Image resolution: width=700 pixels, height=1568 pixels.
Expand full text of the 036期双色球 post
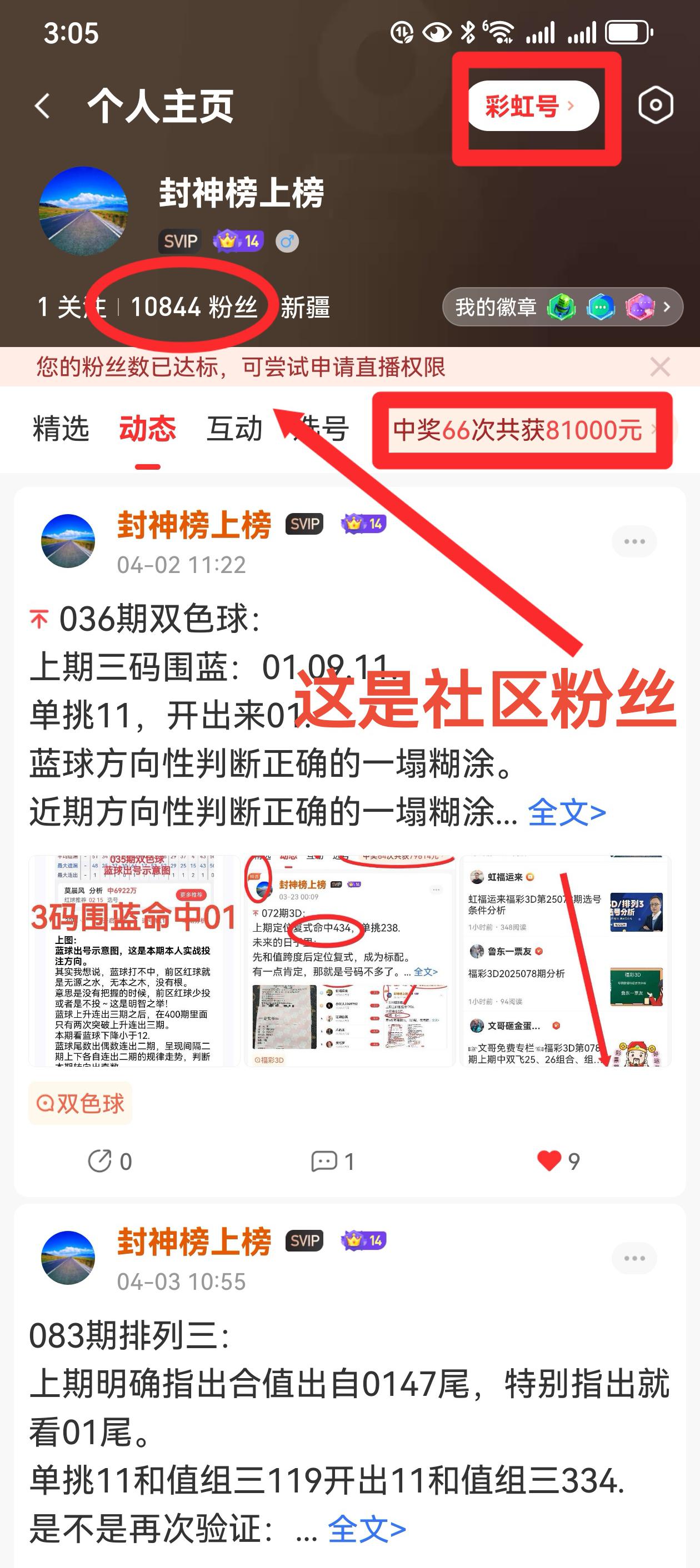coord(567,812)
